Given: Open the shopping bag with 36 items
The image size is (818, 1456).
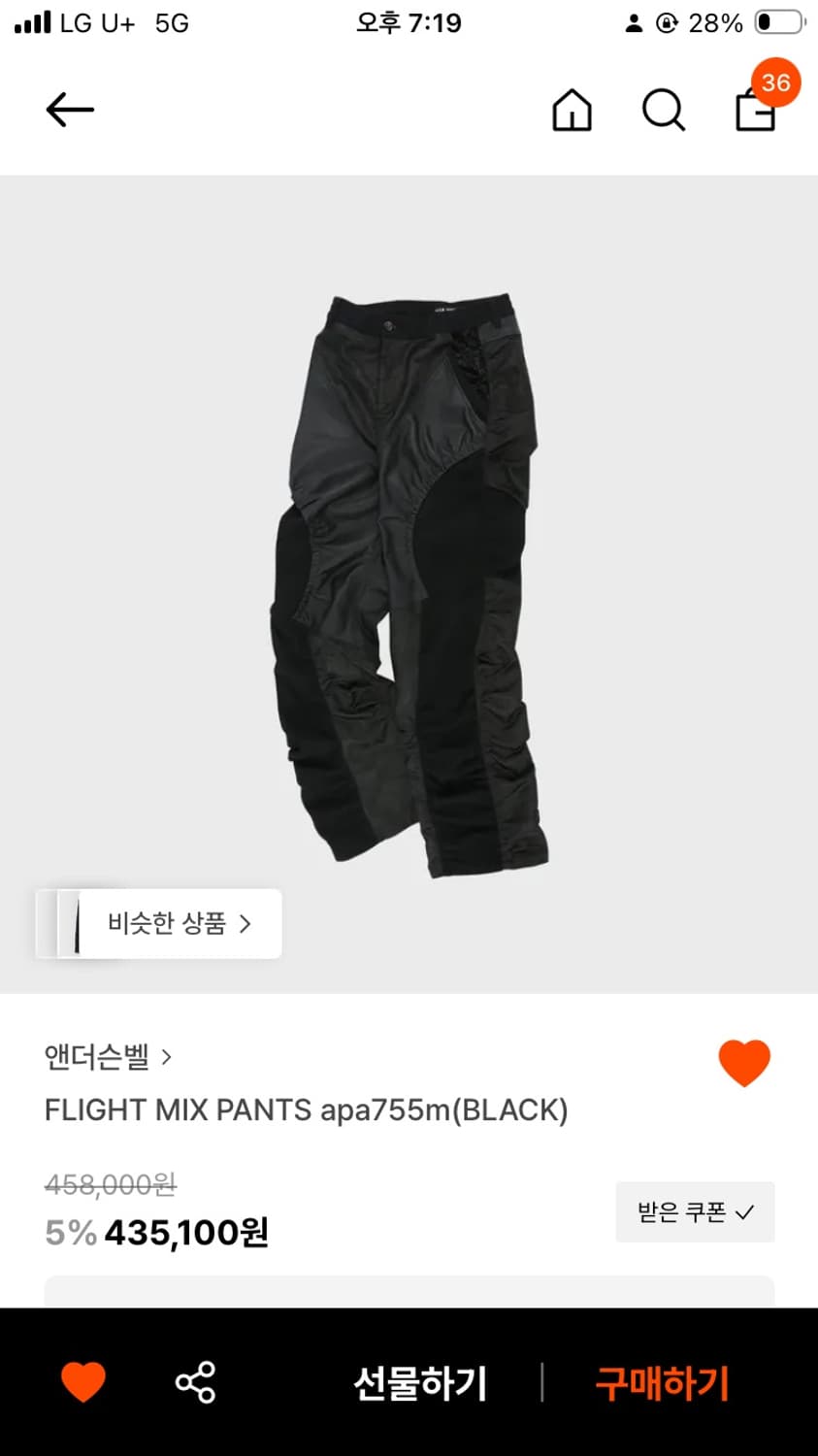Looking at the screenshot, I should (x=753, y=114).
